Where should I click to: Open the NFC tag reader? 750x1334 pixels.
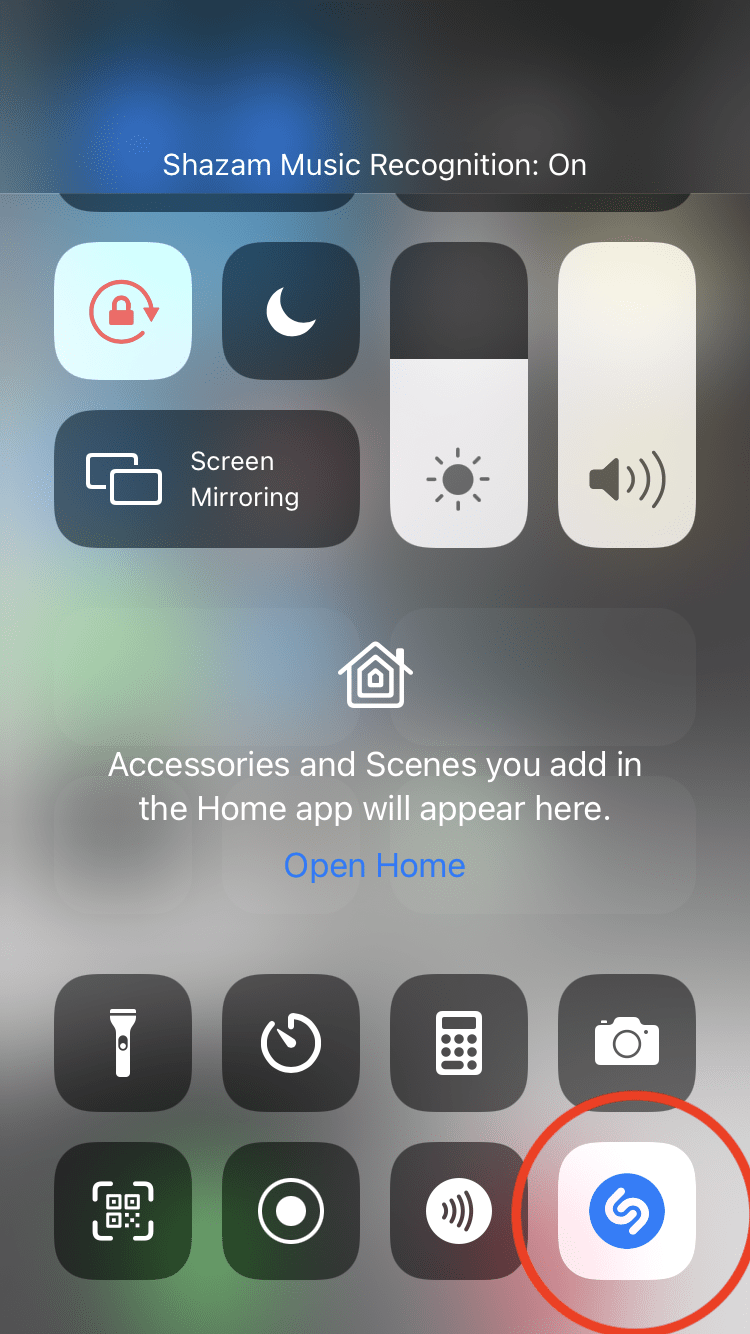459,1211
